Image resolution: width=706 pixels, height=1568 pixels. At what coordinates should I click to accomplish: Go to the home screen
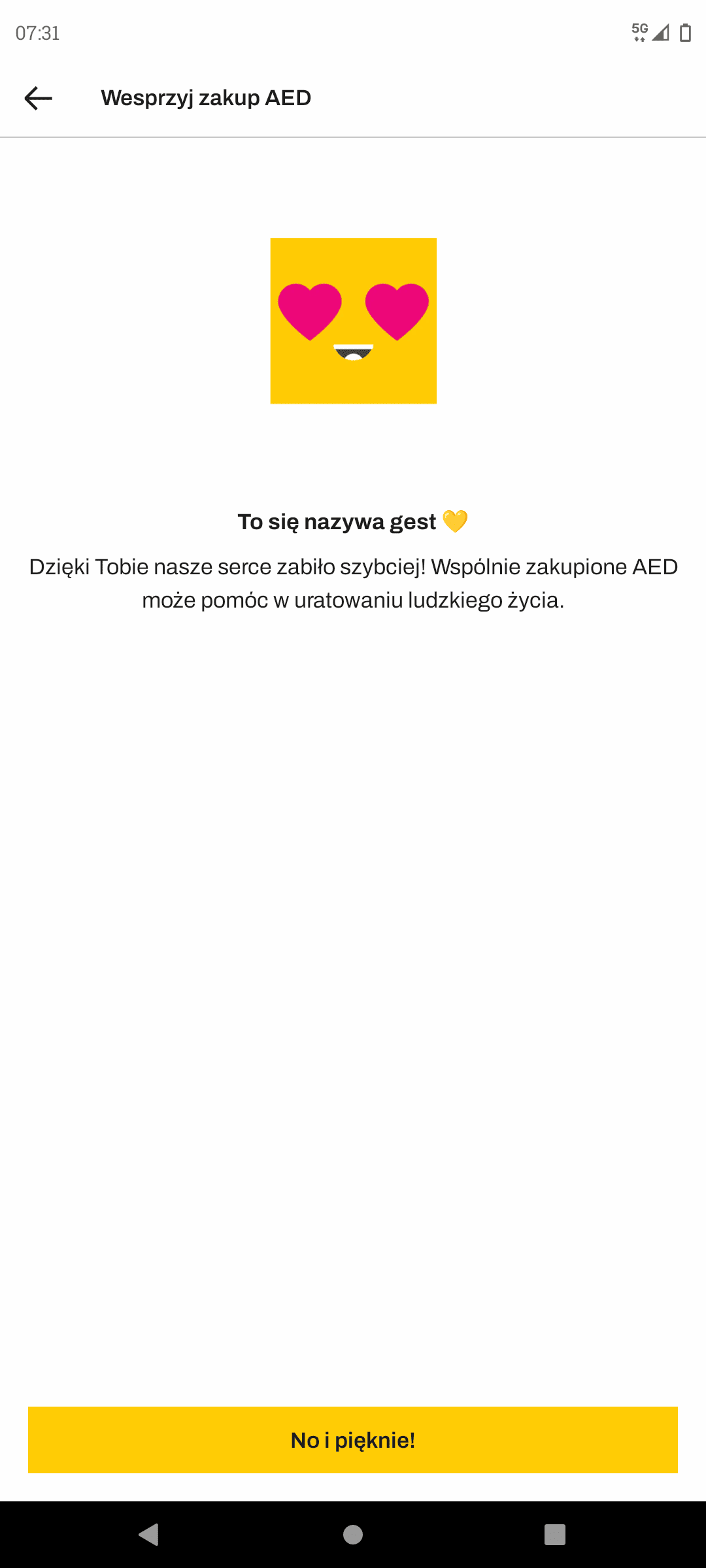coord(353,1534)
